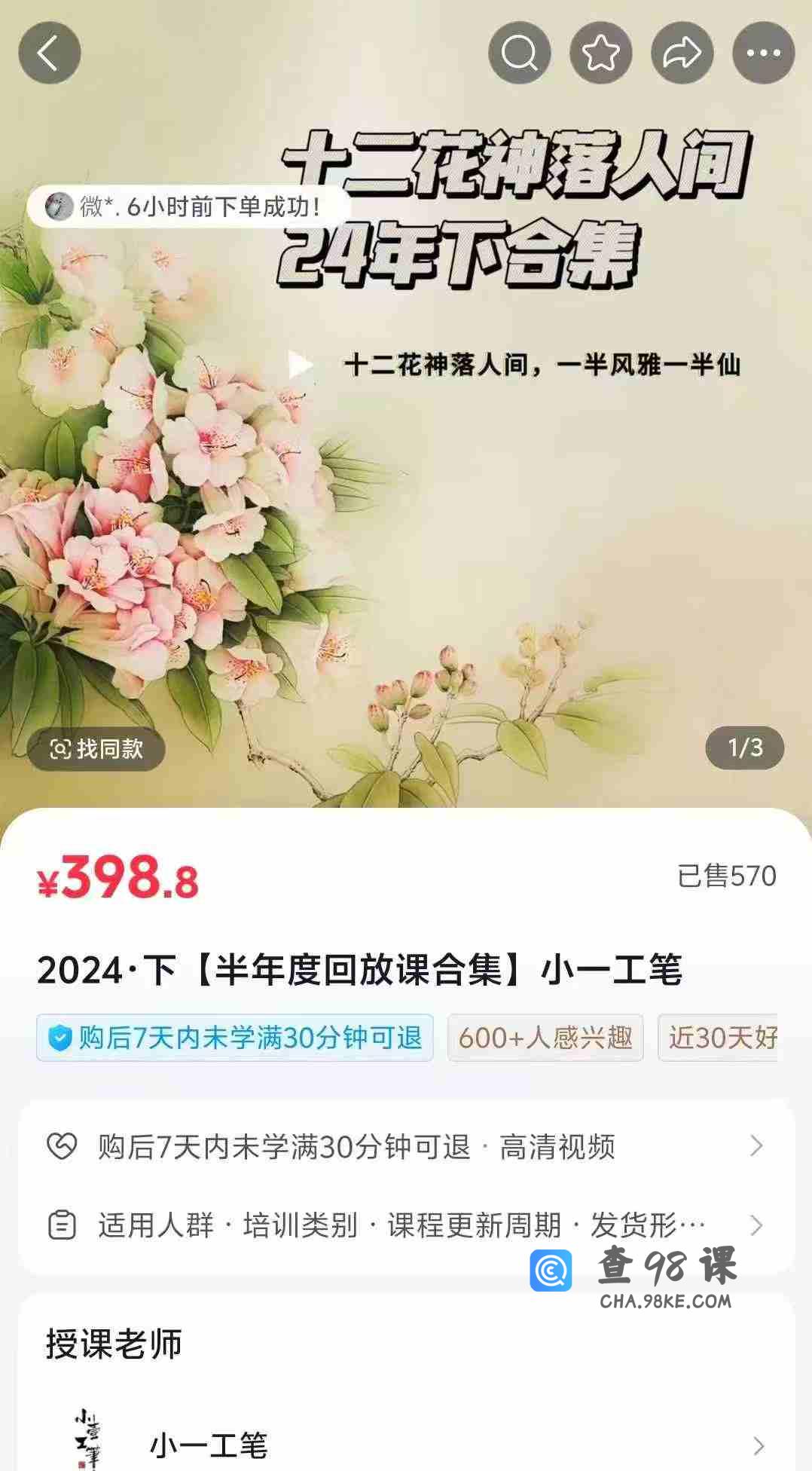The width and height of the screenshot is (812, 1471).
Task: Go back to the previous page
Action: pos(50,53)
